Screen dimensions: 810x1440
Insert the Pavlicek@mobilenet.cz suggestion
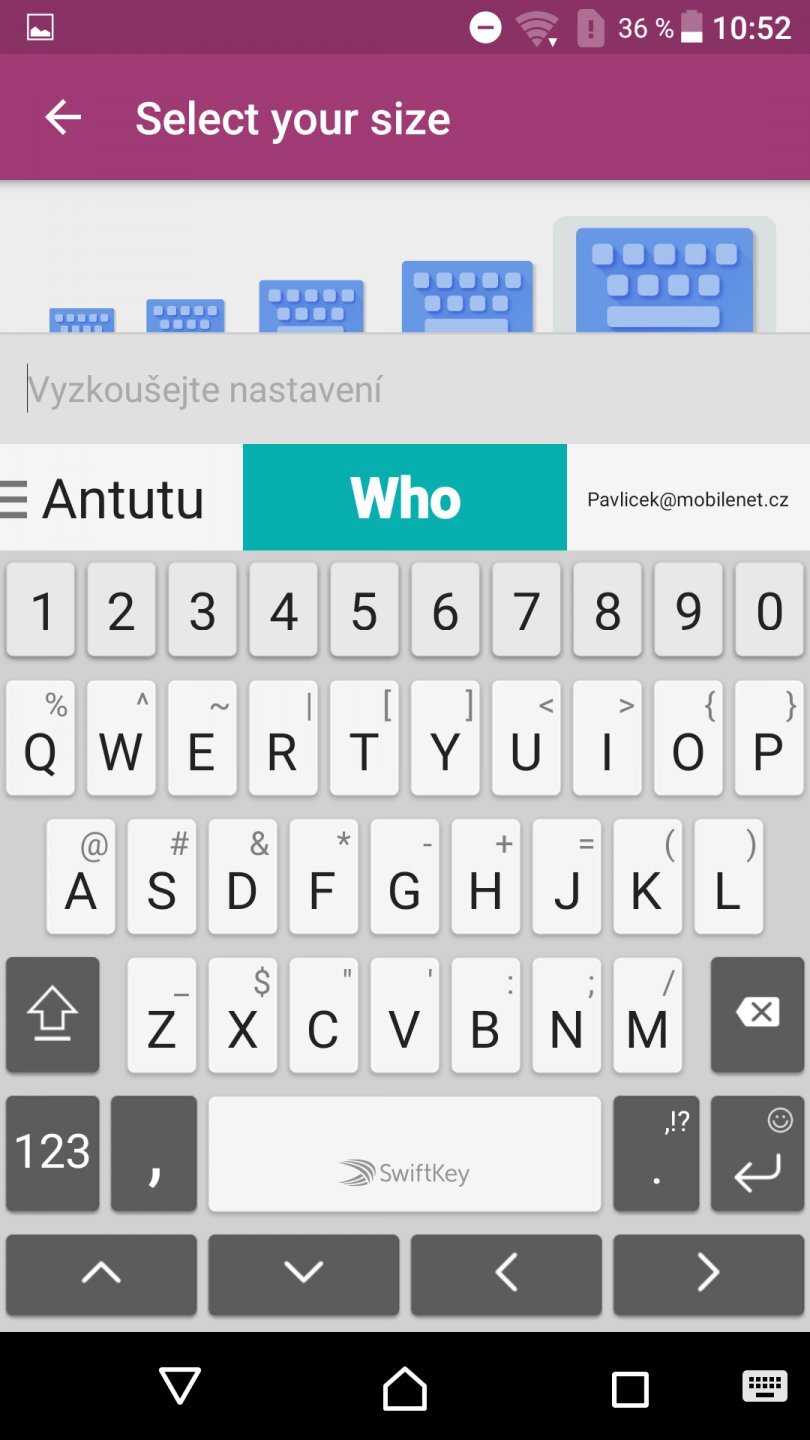point(688,498)
